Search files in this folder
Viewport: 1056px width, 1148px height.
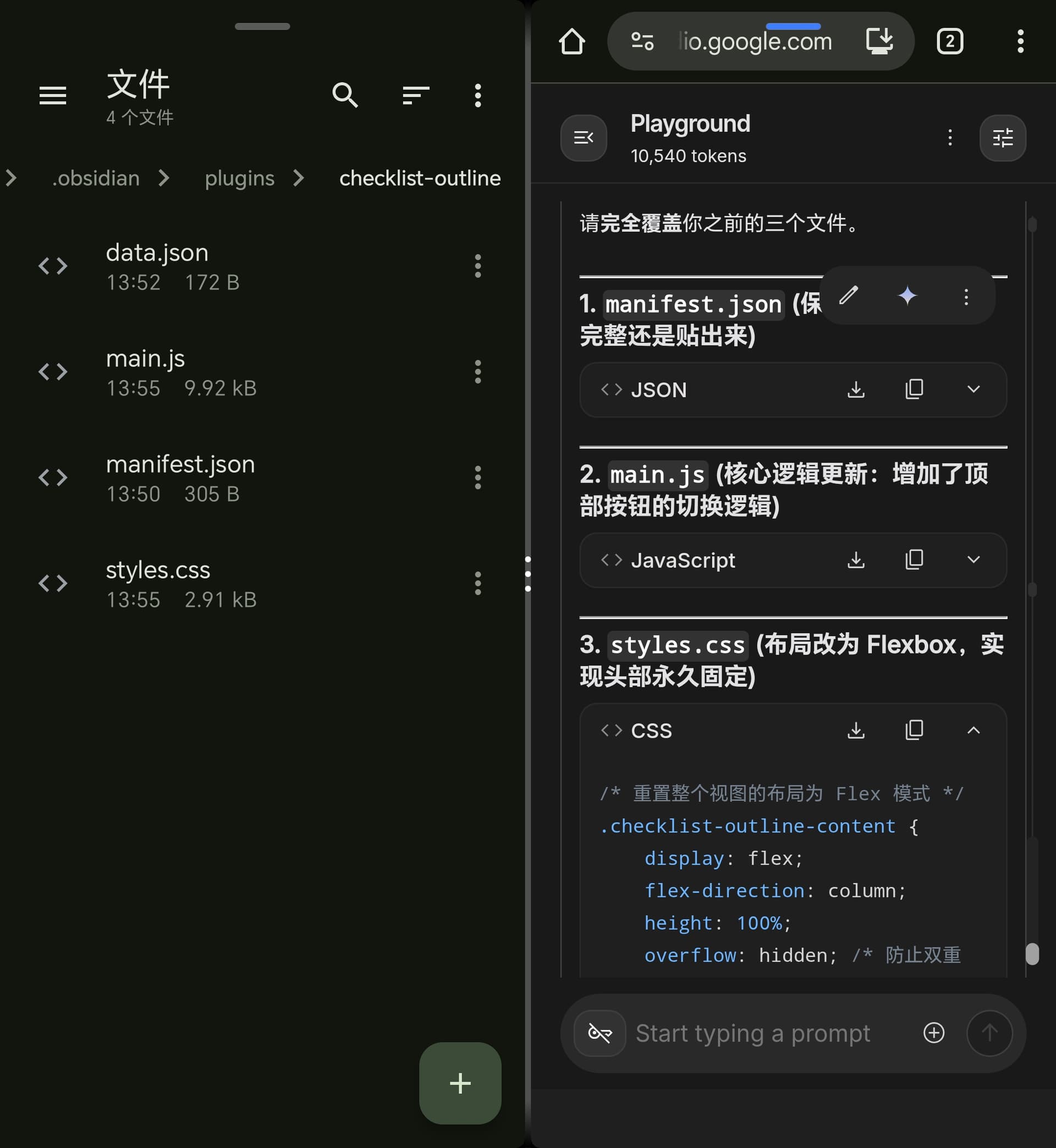[345, 95]
